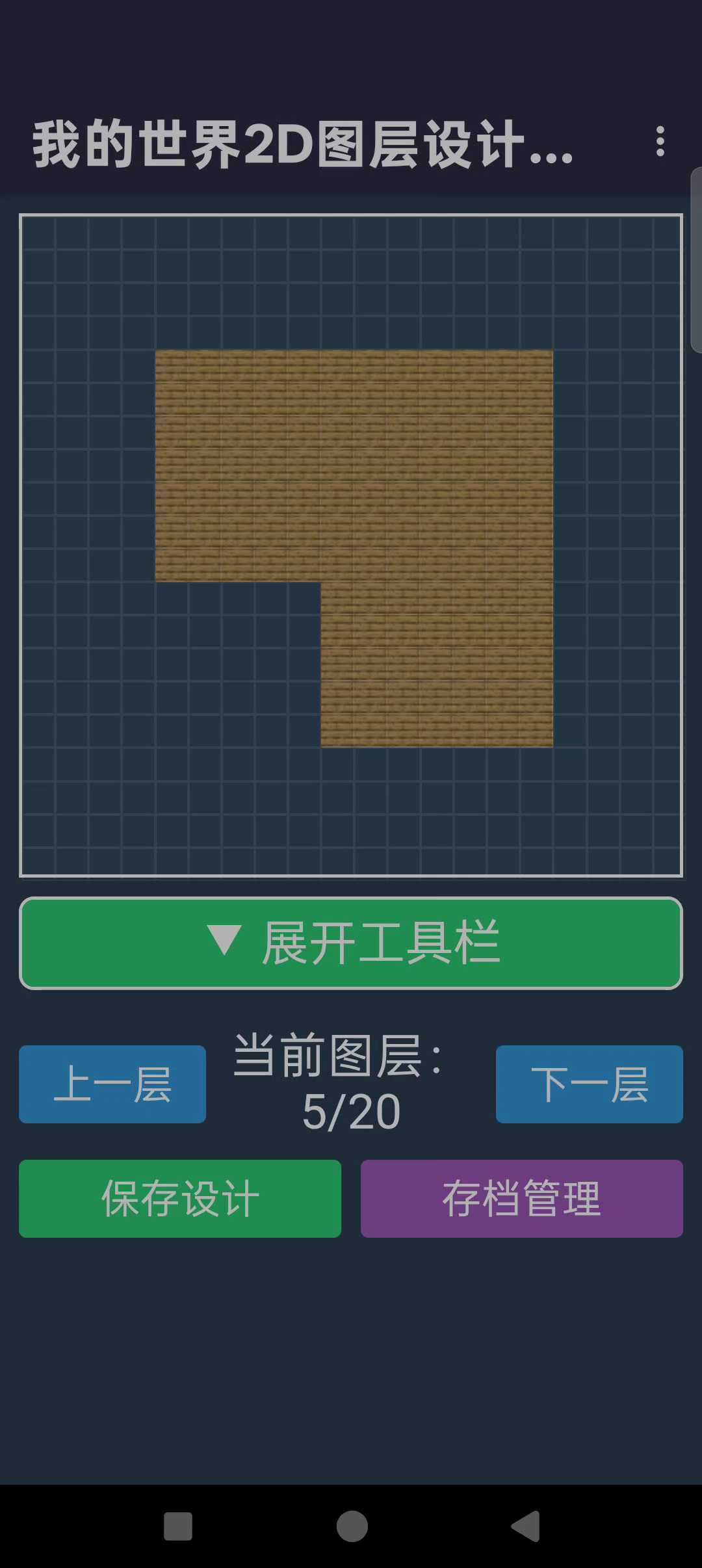The height and width of the screenshot is (1568, 702).
Task: Save the design with 保存设计
Action: [x=180, y=1198]
